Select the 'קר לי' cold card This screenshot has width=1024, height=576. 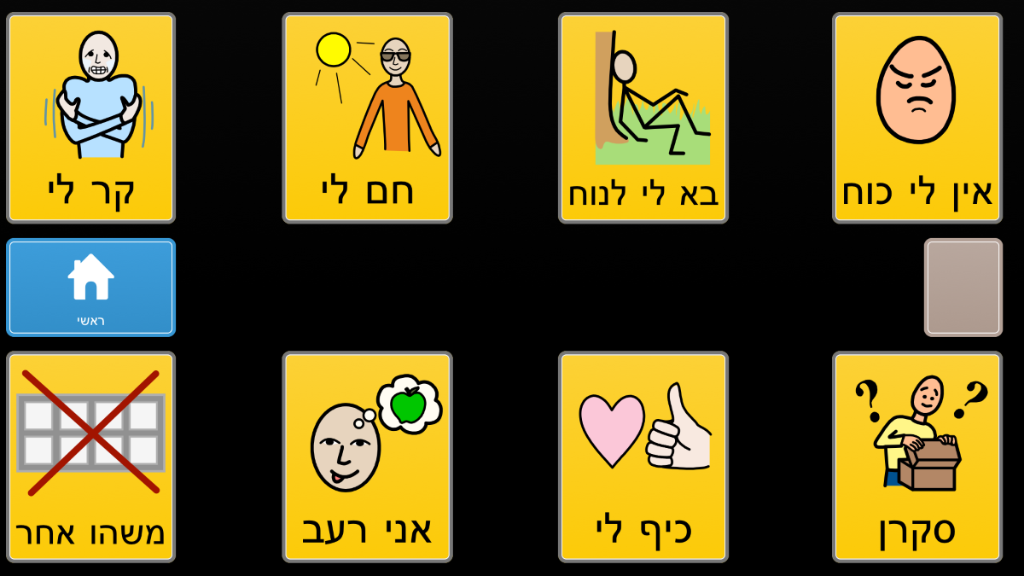click(91, 118)
